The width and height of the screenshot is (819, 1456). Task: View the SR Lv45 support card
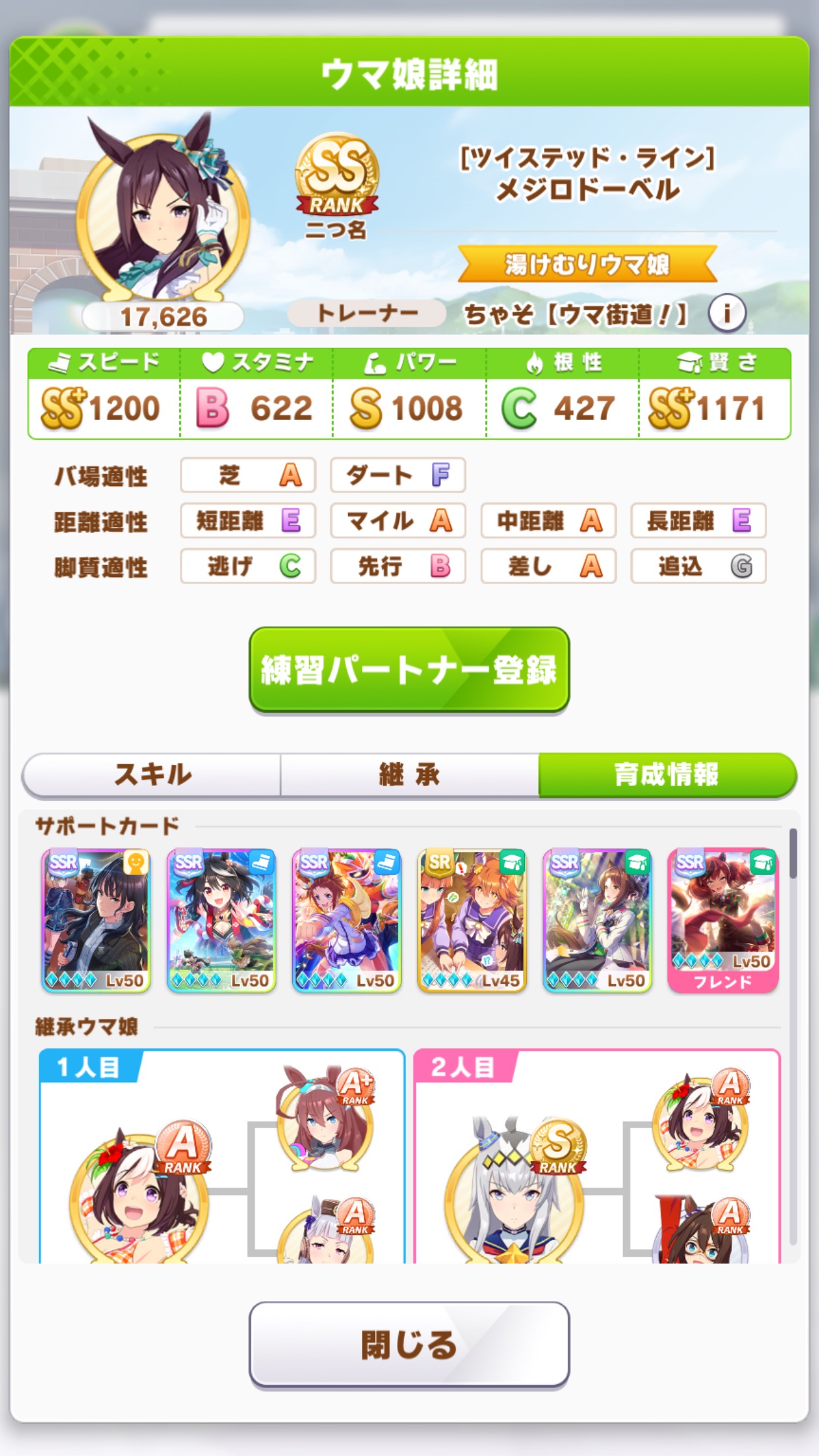pyautogui.click(x=472, y=920)
